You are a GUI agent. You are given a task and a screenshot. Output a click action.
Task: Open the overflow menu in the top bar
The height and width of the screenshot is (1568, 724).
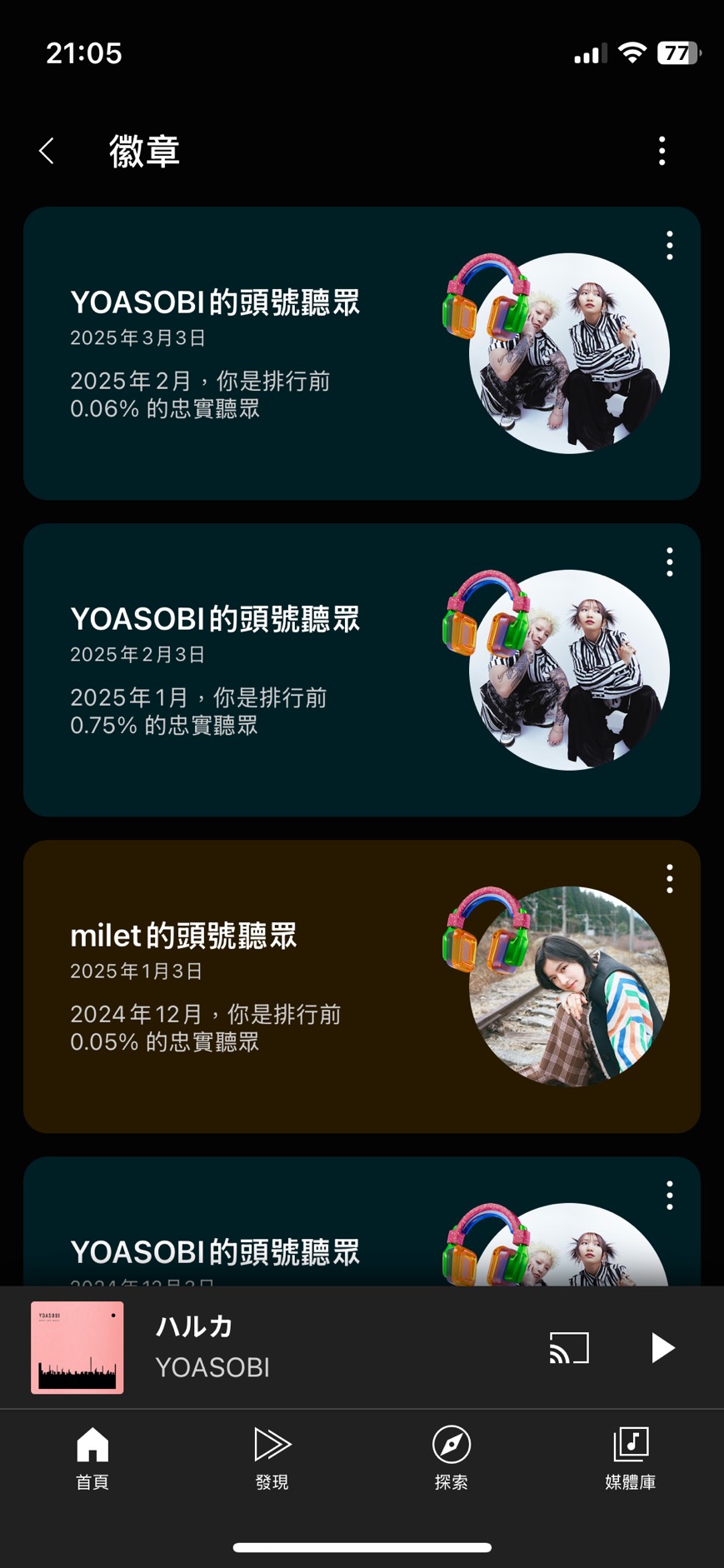coord(662,151)
